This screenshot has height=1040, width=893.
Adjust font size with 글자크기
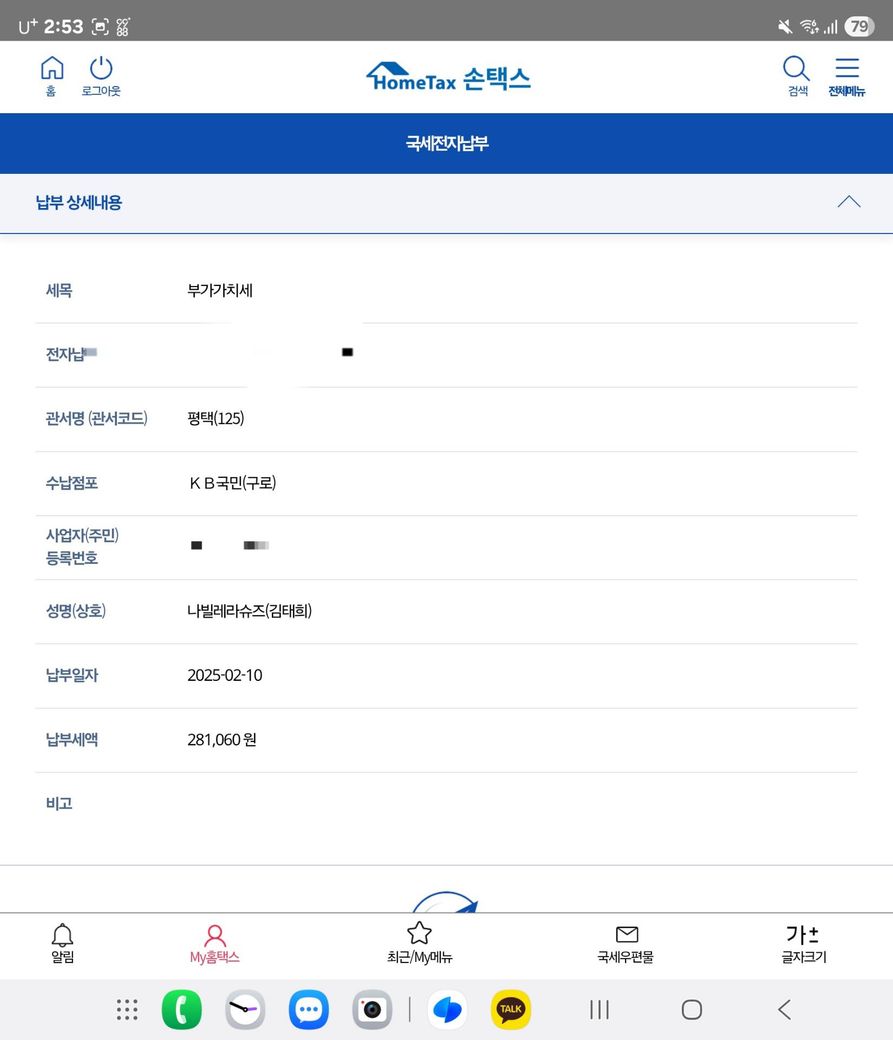click(x=803, y=943)
